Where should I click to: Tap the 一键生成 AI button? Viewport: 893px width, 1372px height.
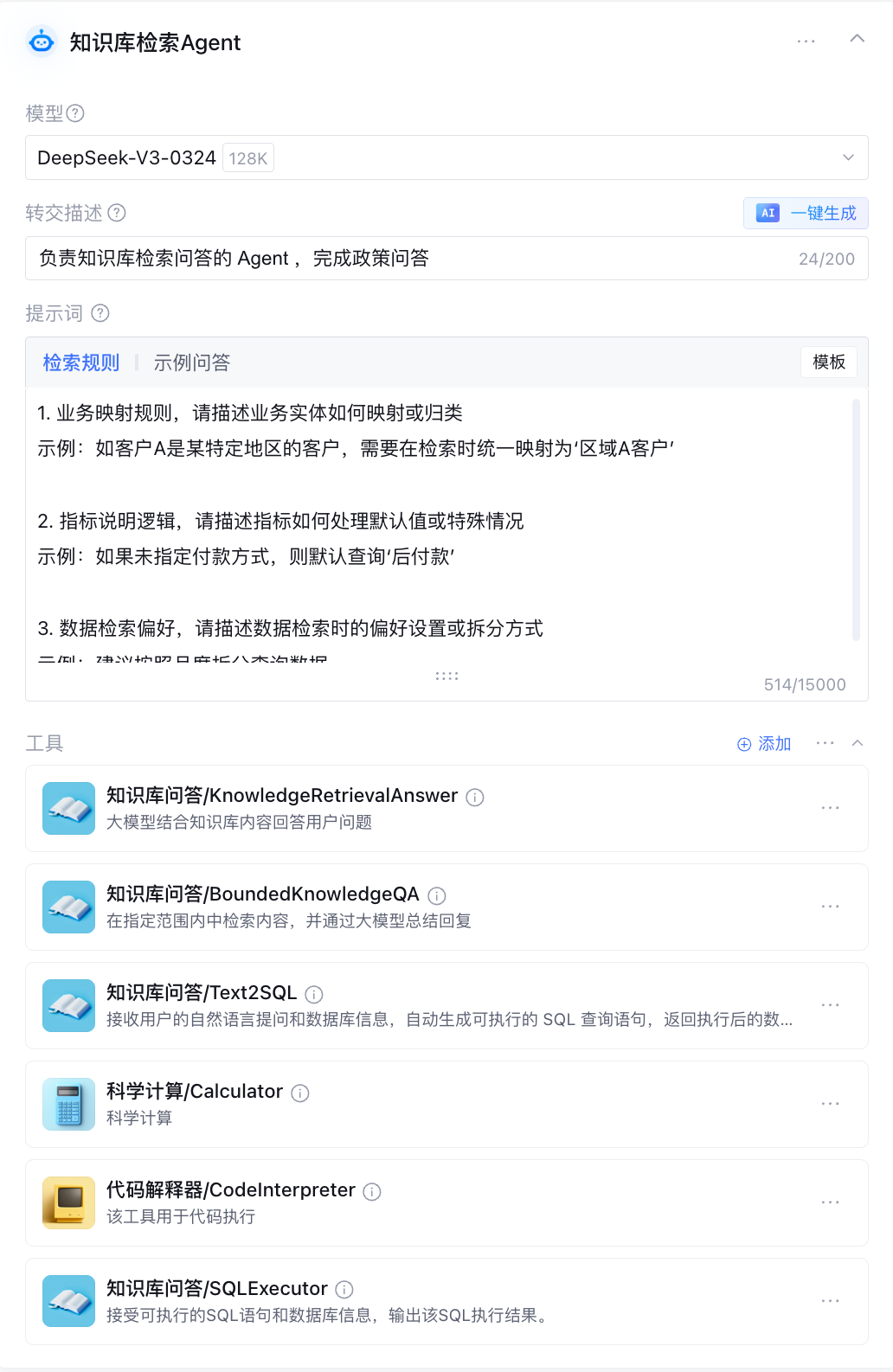[806, 214]
